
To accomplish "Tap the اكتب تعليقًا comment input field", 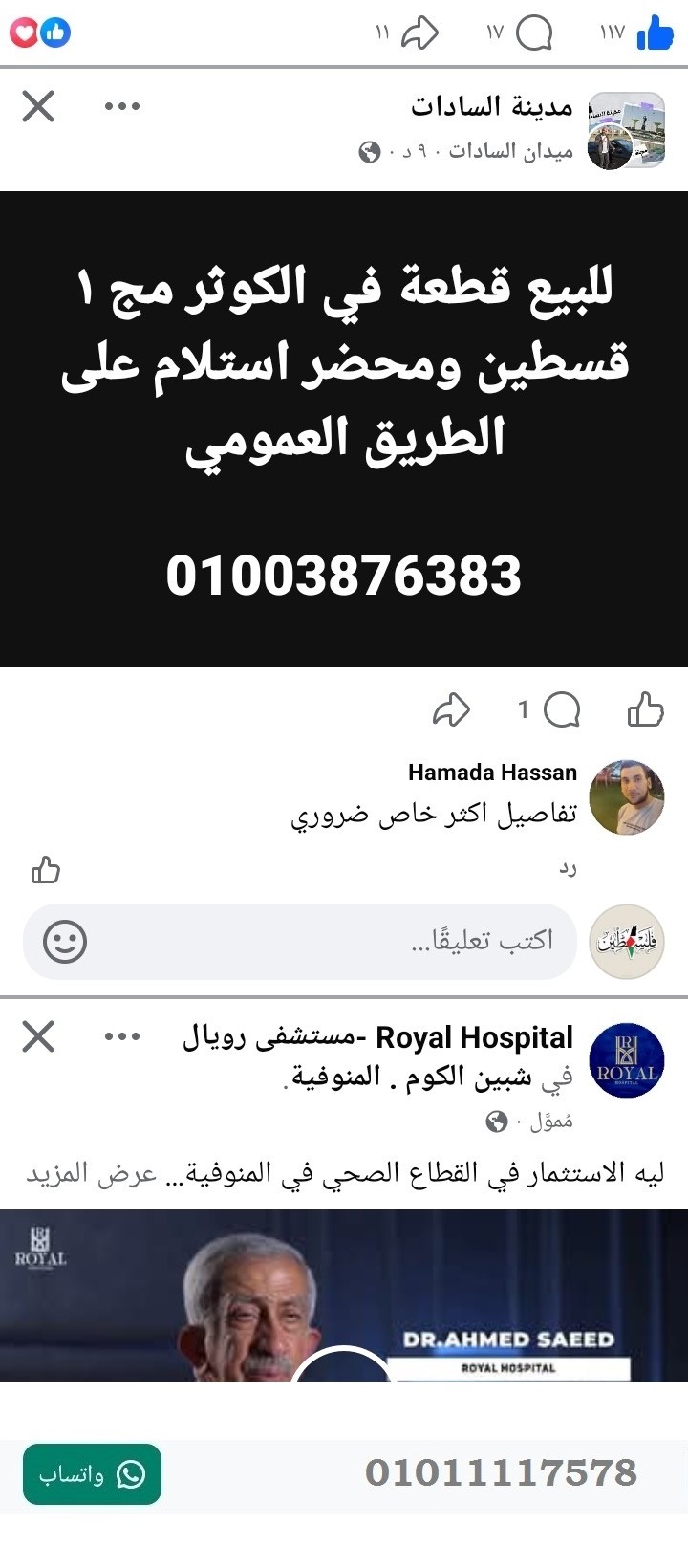I will [334, 942].
